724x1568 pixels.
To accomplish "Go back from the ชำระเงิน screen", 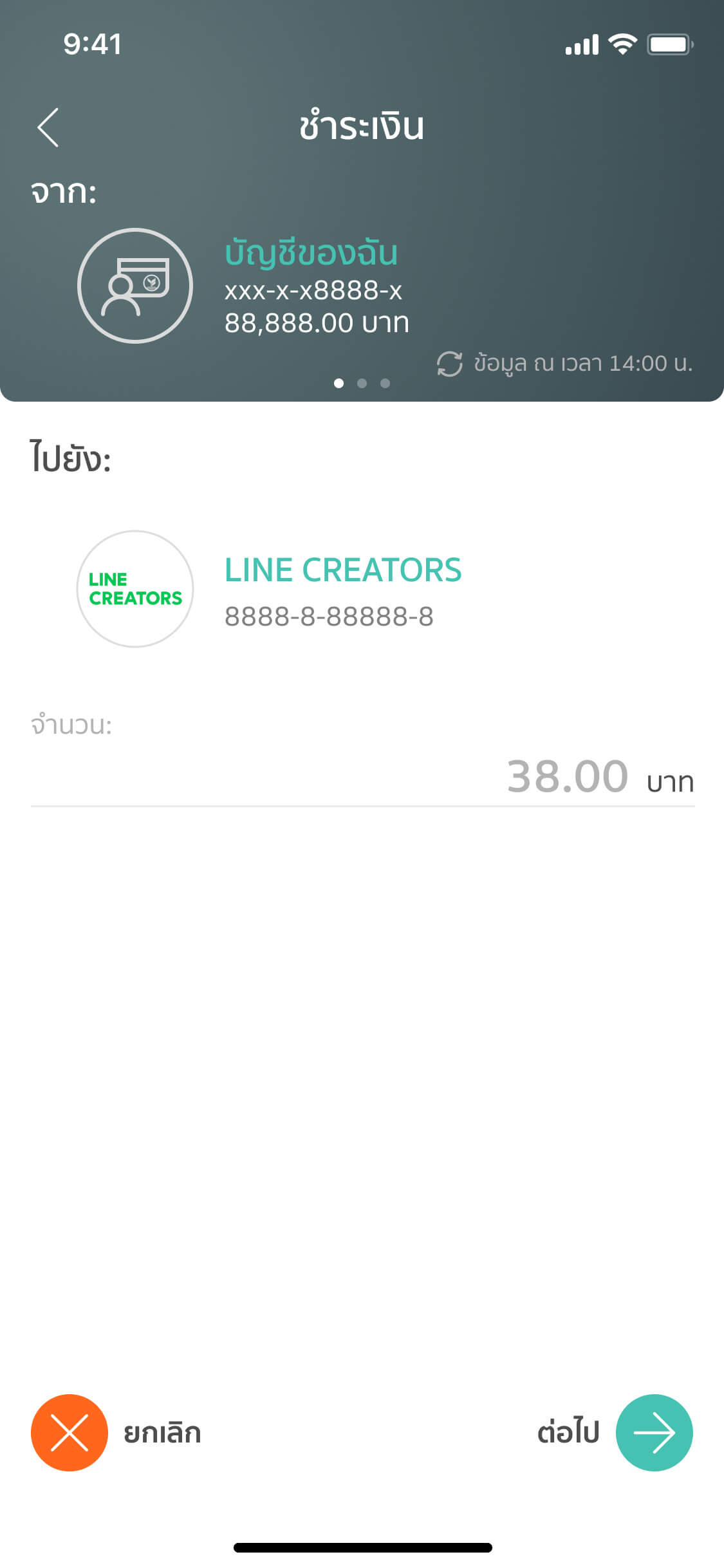I will click(48, 127).
